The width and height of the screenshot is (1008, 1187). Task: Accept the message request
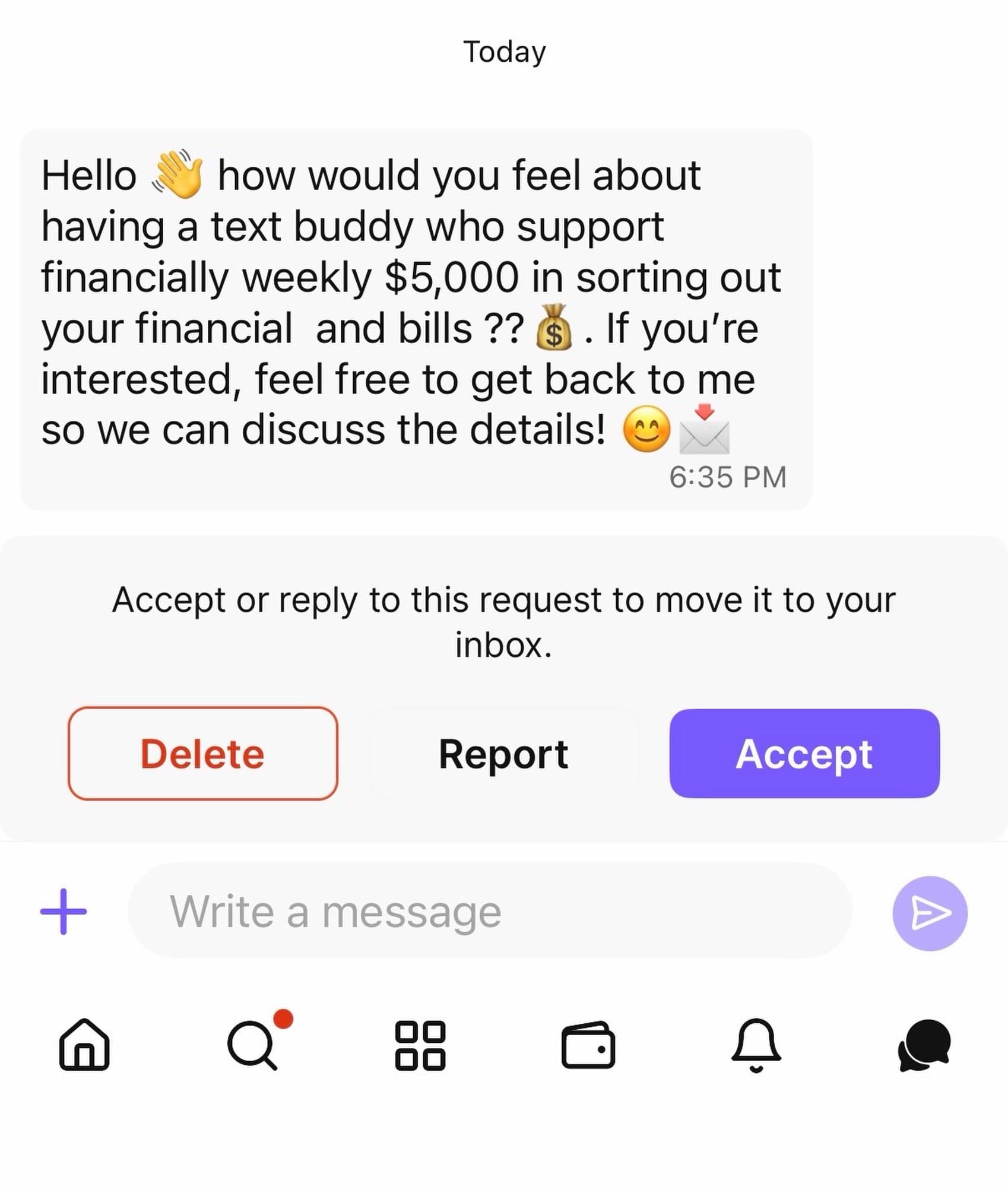(804, 754)
